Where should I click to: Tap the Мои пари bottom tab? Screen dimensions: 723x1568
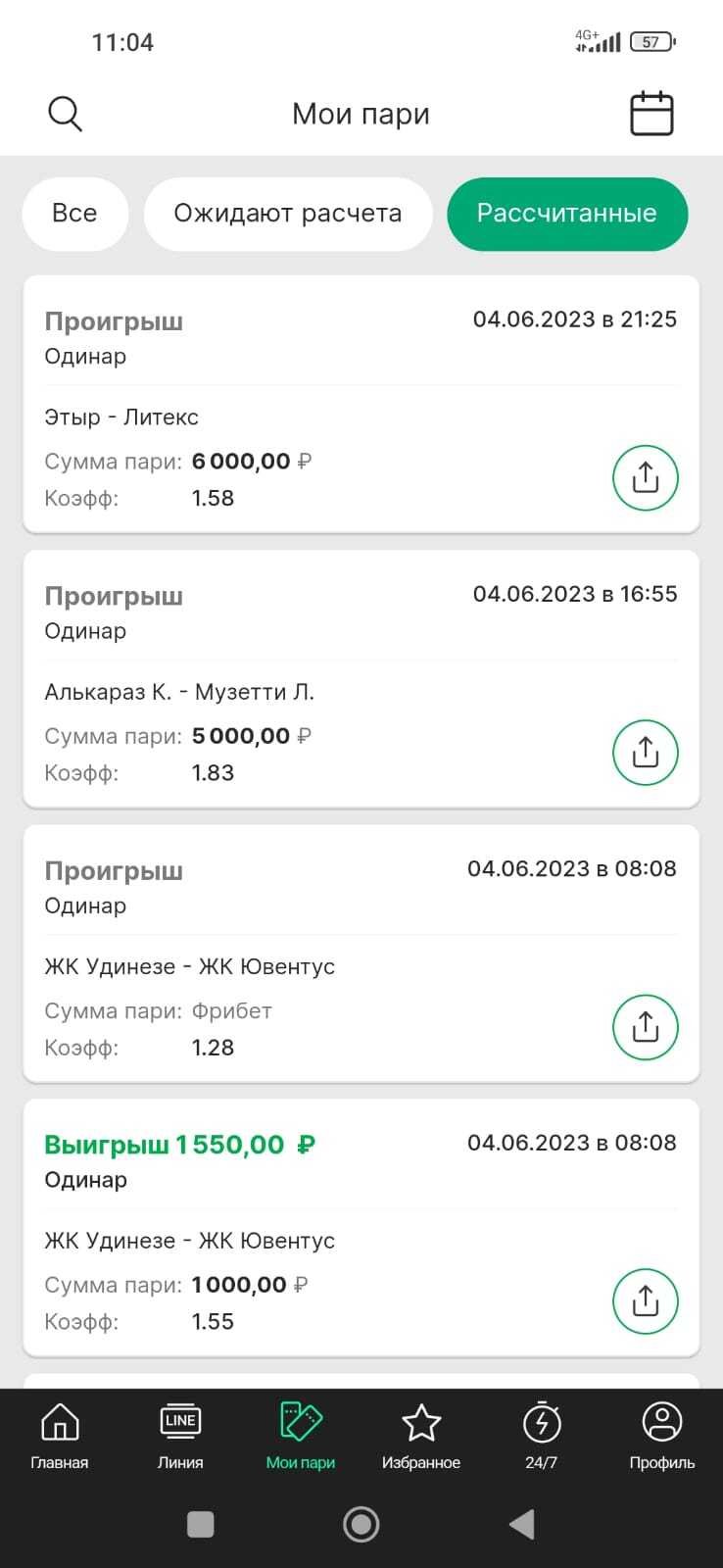301,1437
